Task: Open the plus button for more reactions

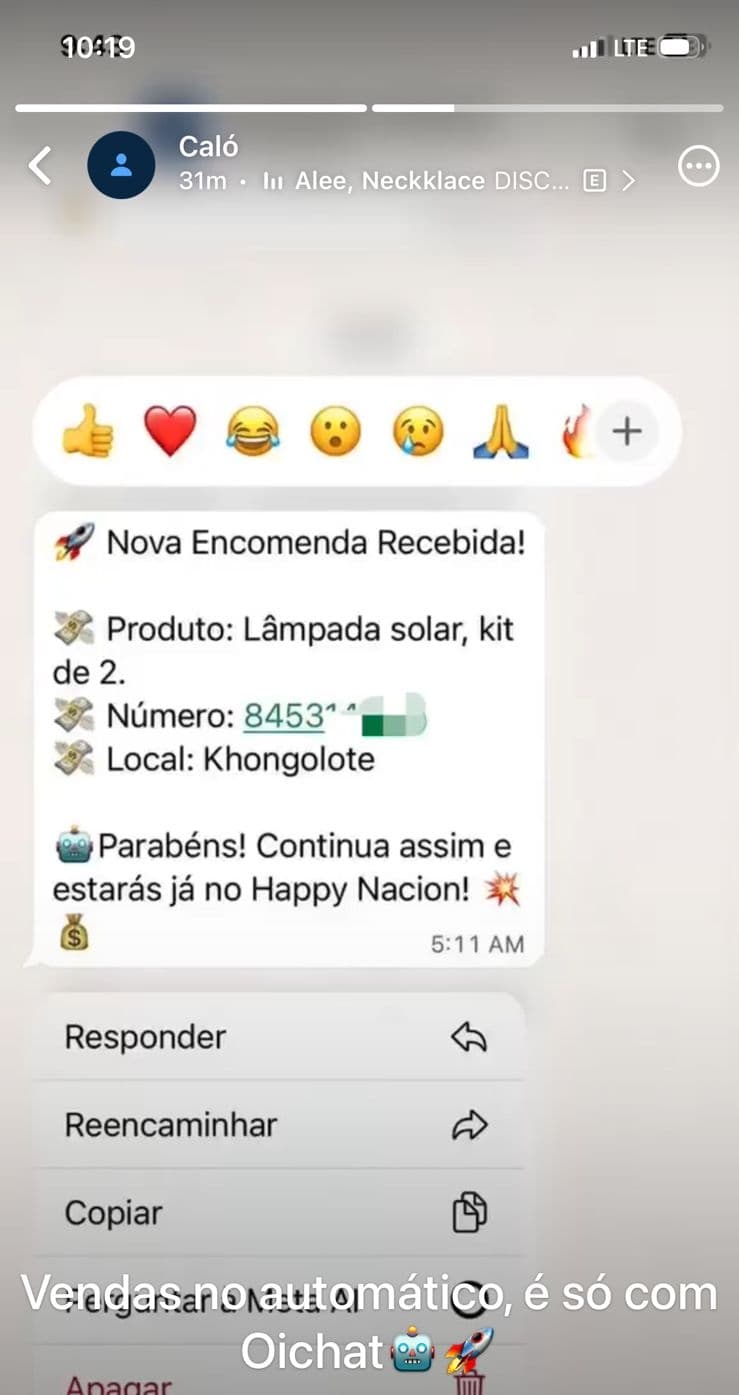Action: 627,431
